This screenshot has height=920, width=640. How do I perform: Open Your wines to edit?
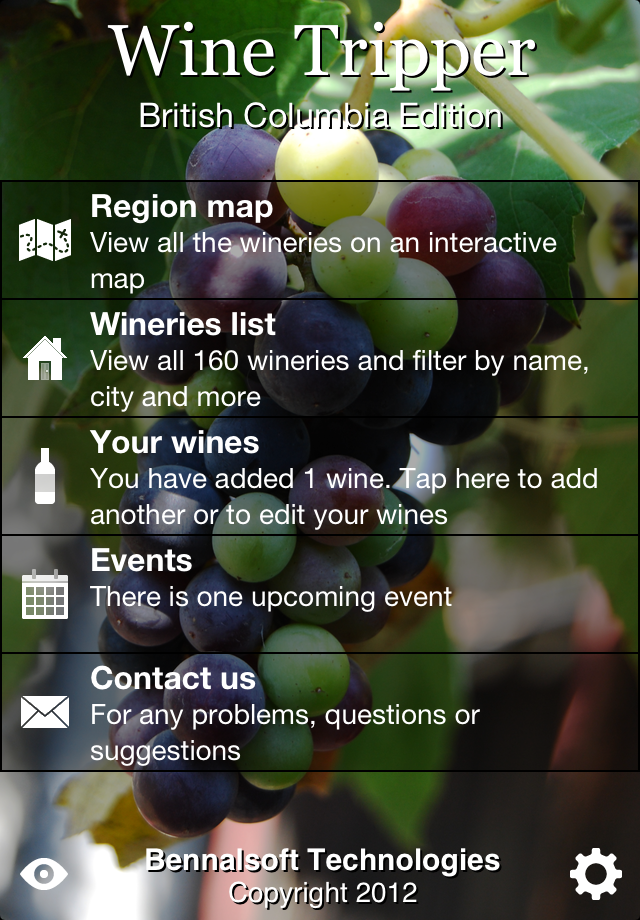pos(320,476)
